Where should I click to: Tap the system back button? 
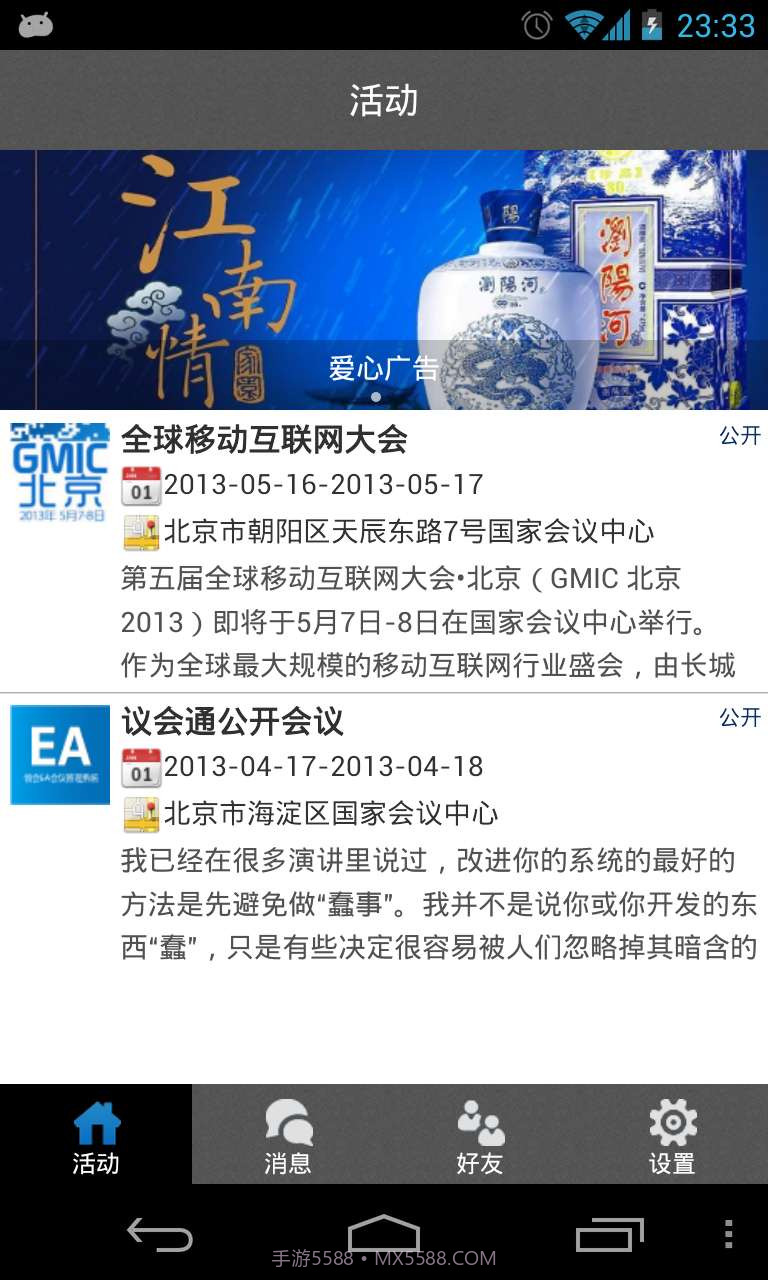(160, 1235)
